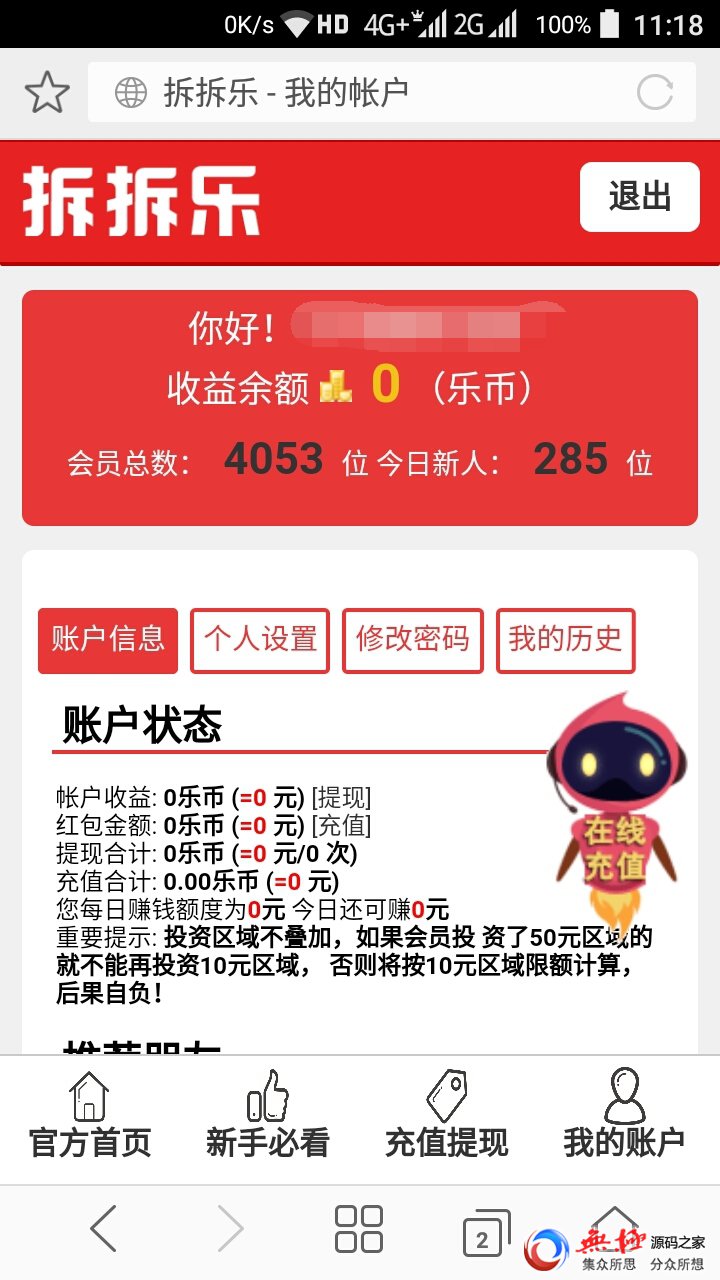Viewport: 720px width, 1280px height.
Task: Go back with the browser back arrow
Action: click(x=103, y=1230)
